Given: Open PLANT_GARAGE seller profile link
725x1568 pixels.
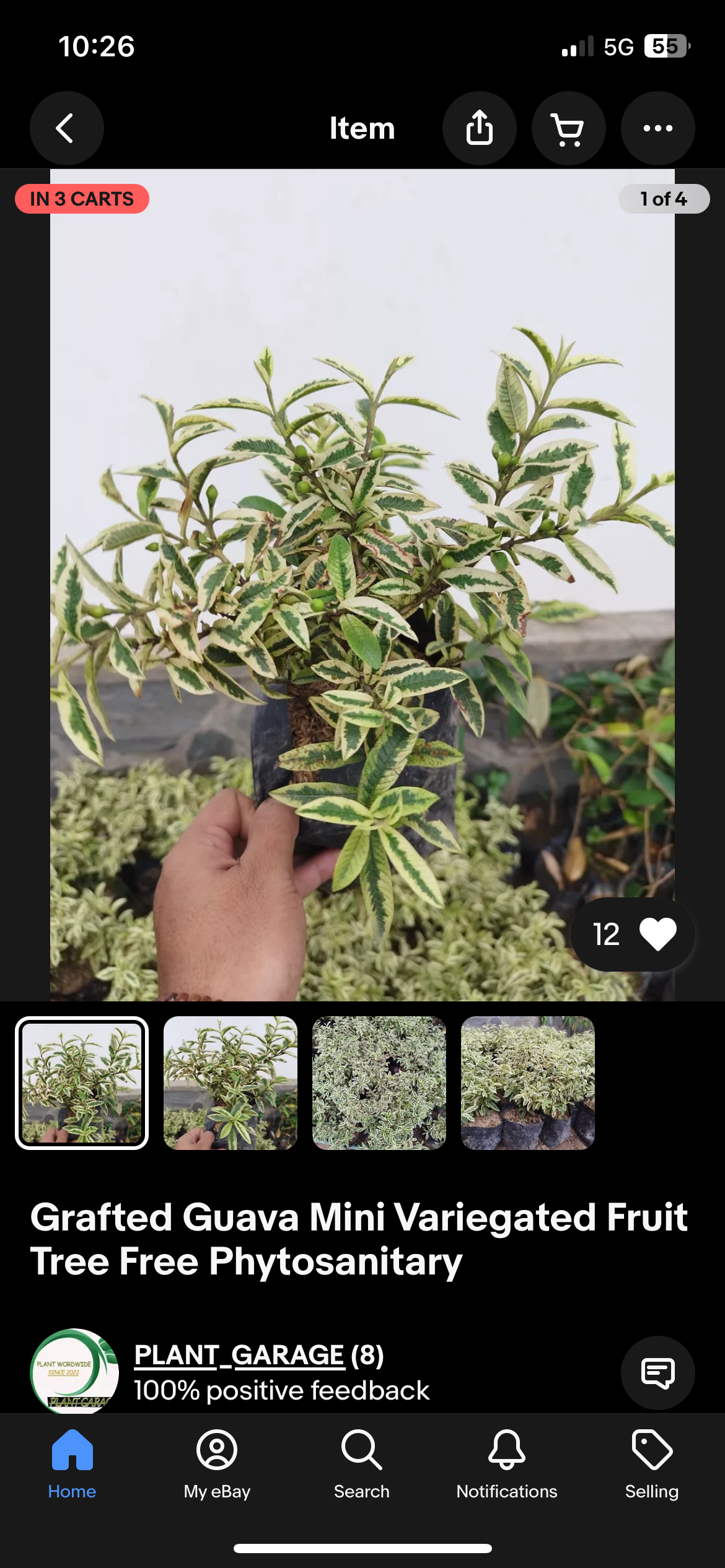Looking at the screenshot, I should click(x=239, y=1356).
